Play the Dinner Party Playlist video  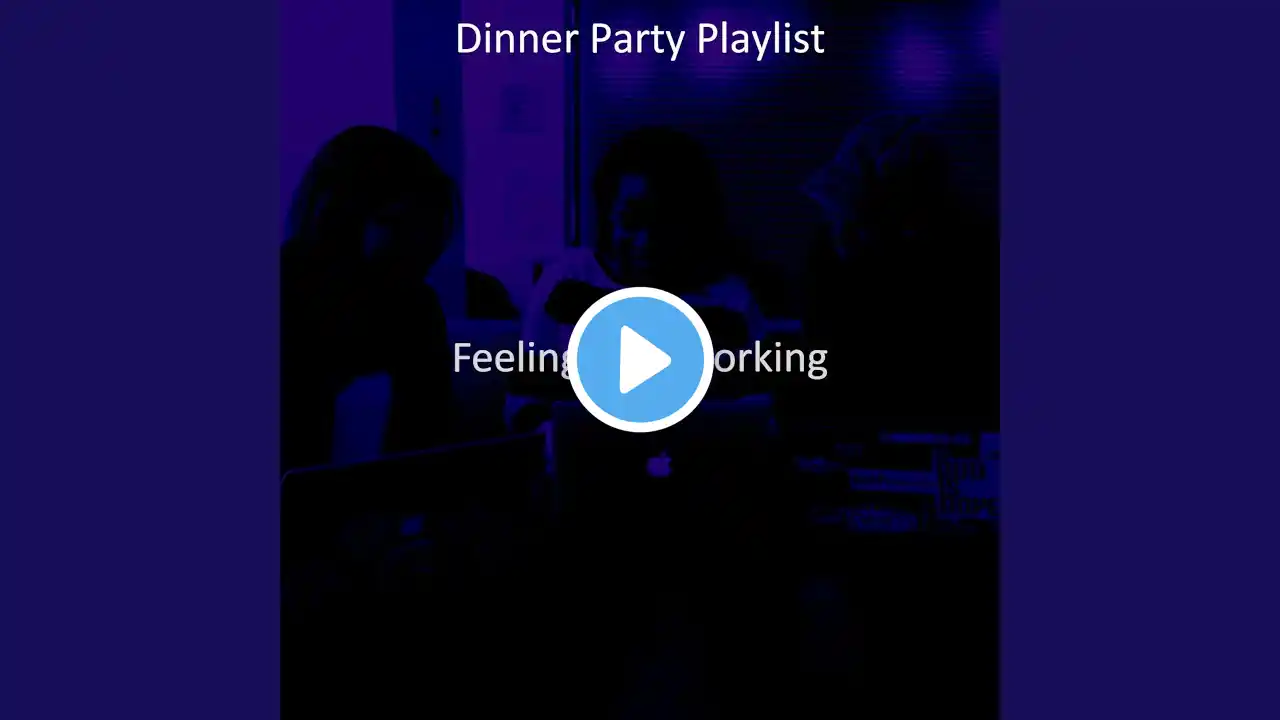click(640, 360)
